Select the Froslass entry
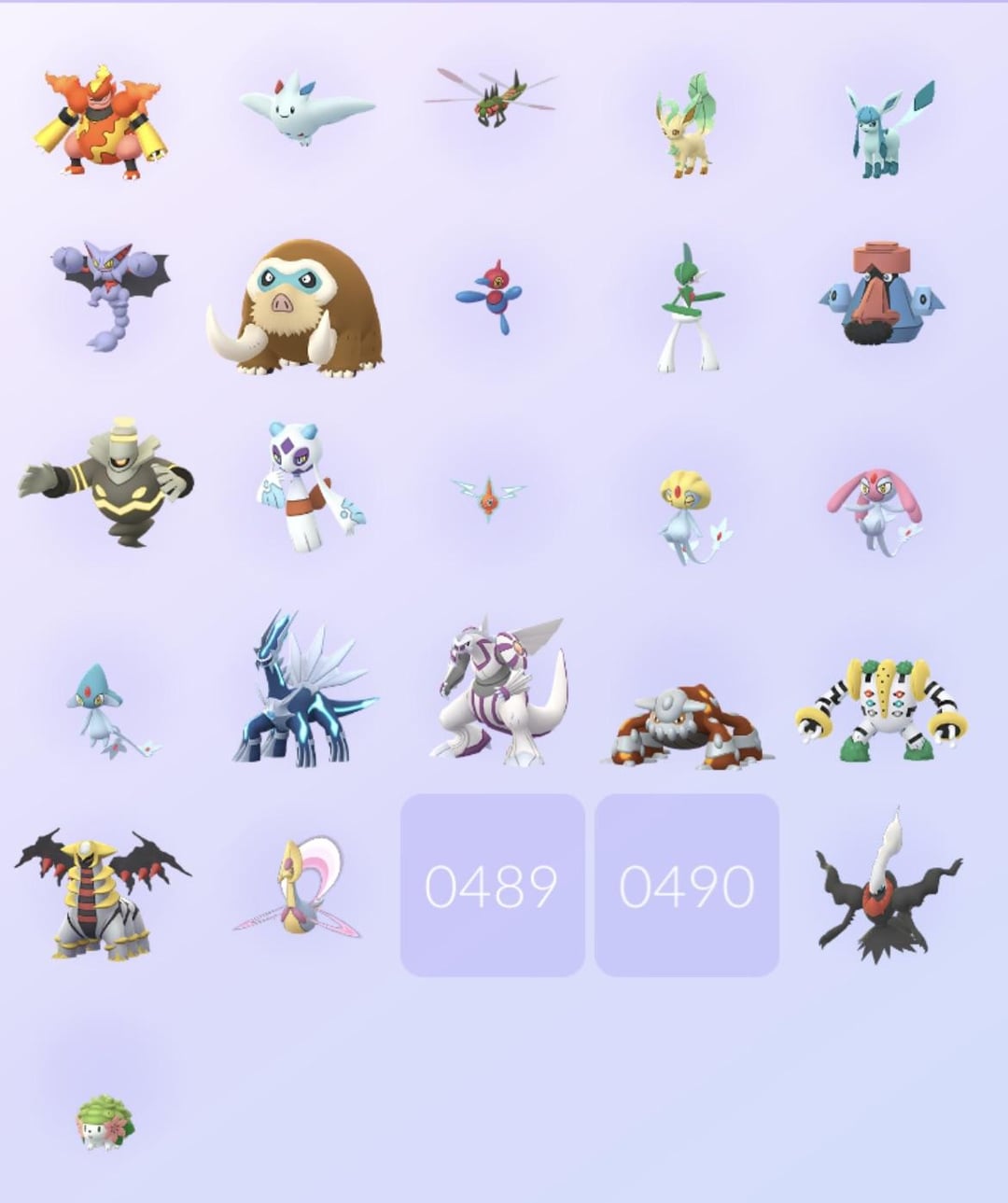 coord(306,485)
